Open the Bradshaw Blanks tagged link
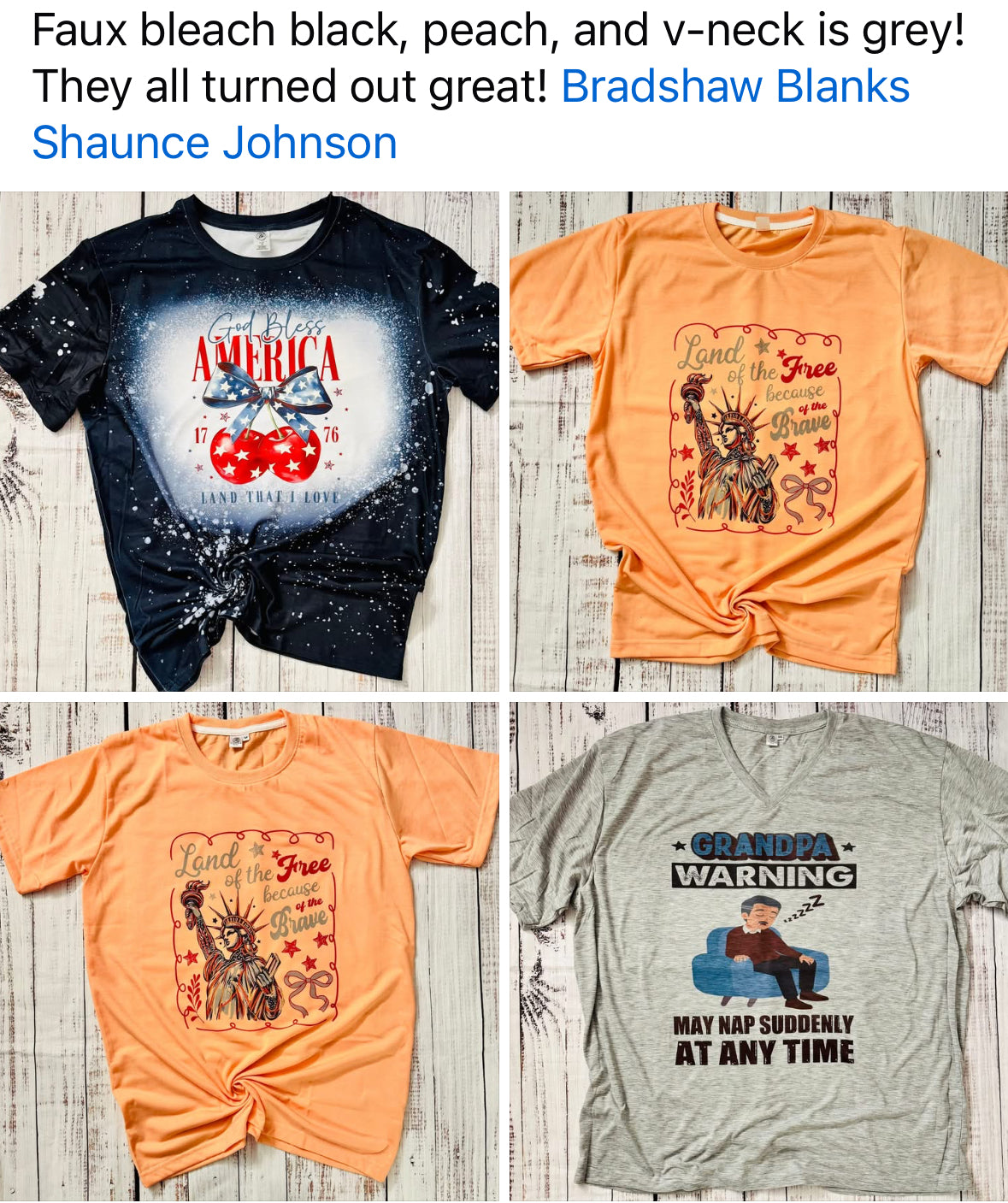The image size is (1008, 1203). [x=735, y=87]
